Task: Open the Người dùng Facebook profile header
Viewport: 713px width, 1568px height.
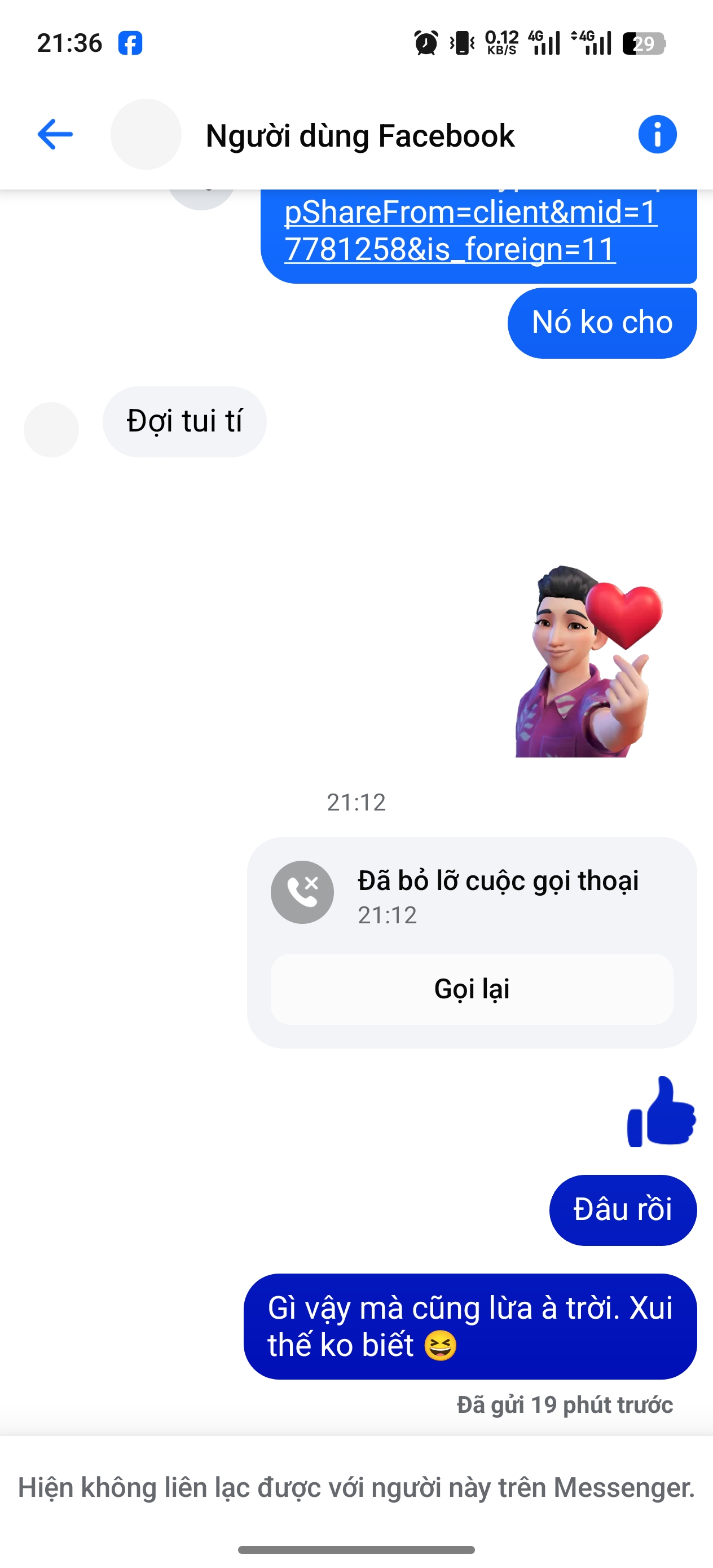Action: tap(360, 136)
